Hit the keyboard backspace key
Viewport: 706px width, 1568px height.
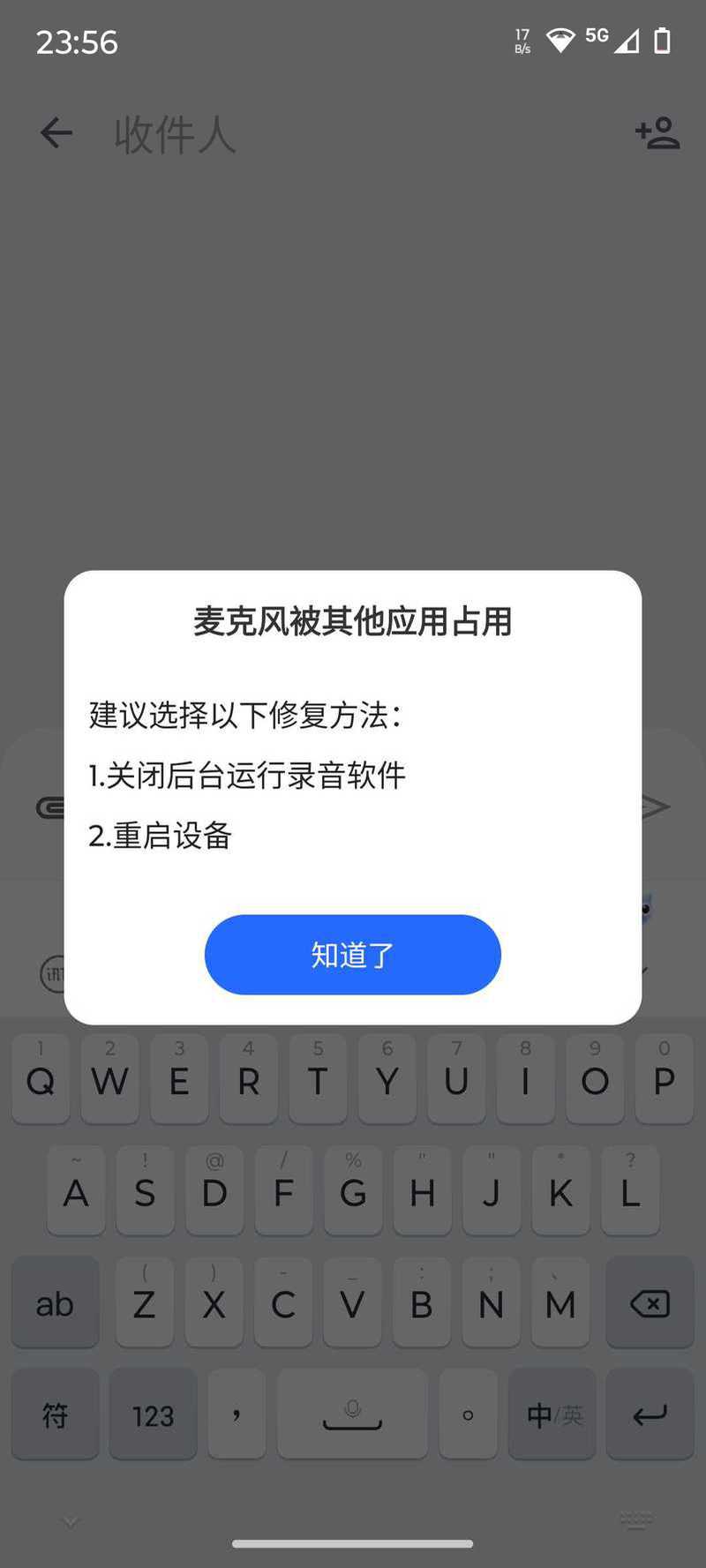650,1303
